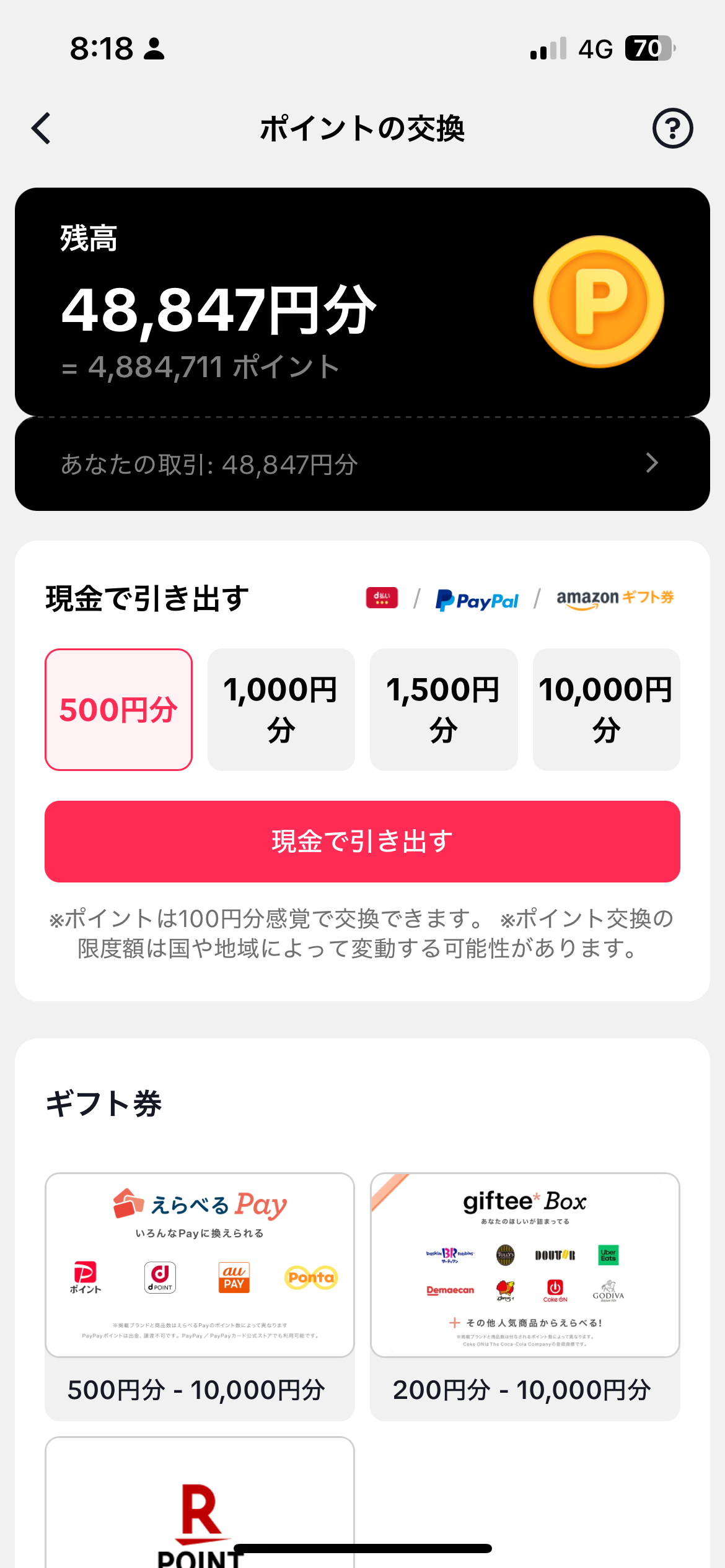The height and width of the screenshot is (1568, 725).
Task: Go back from the ポイントの交換 screen
Action: coord(42,129)
